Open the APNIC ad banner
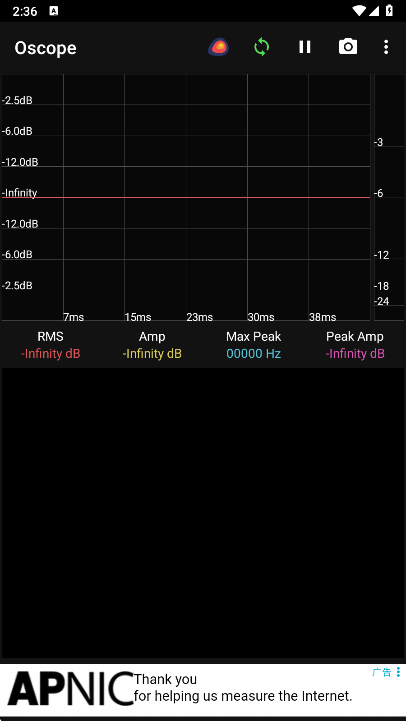Screen dimensions: 406x721 [203, 689]
